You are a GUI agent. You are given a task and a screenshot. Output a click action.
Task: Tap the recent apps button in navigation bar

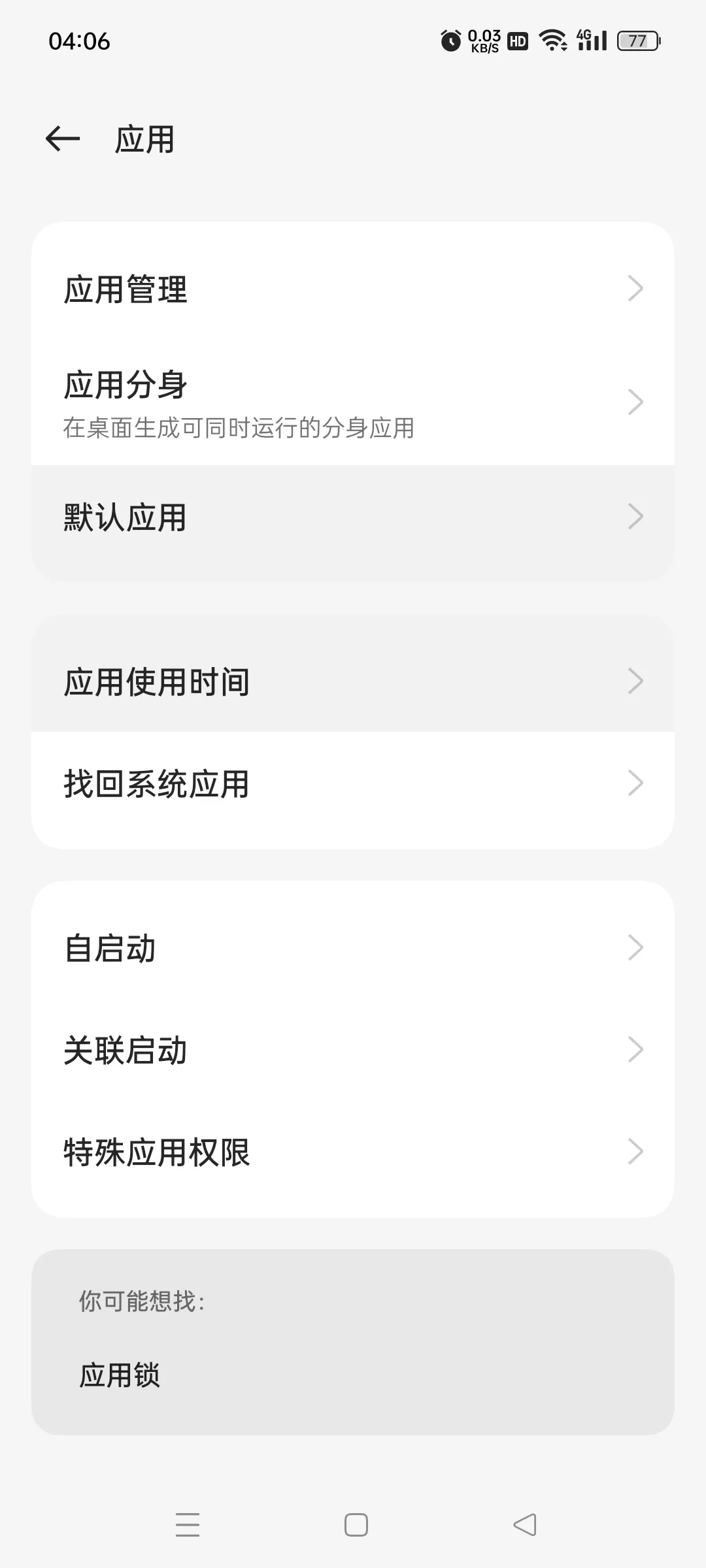(188, 1524)
